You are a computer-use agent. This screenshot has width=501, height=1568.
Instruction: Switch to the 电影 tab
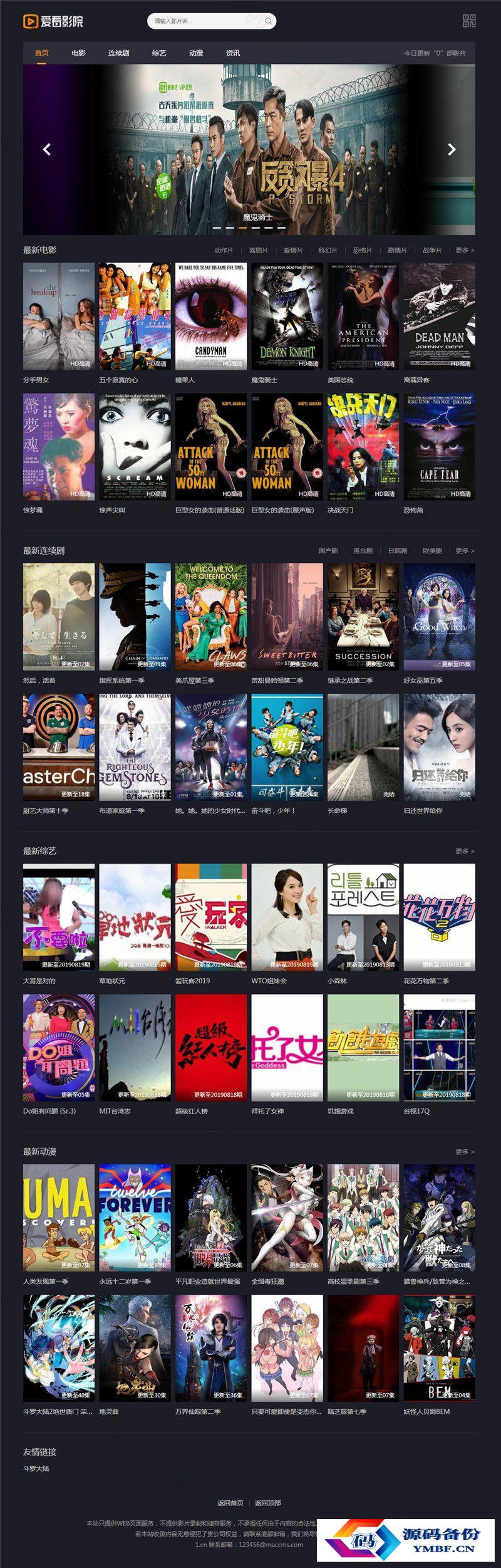point(78,53)
